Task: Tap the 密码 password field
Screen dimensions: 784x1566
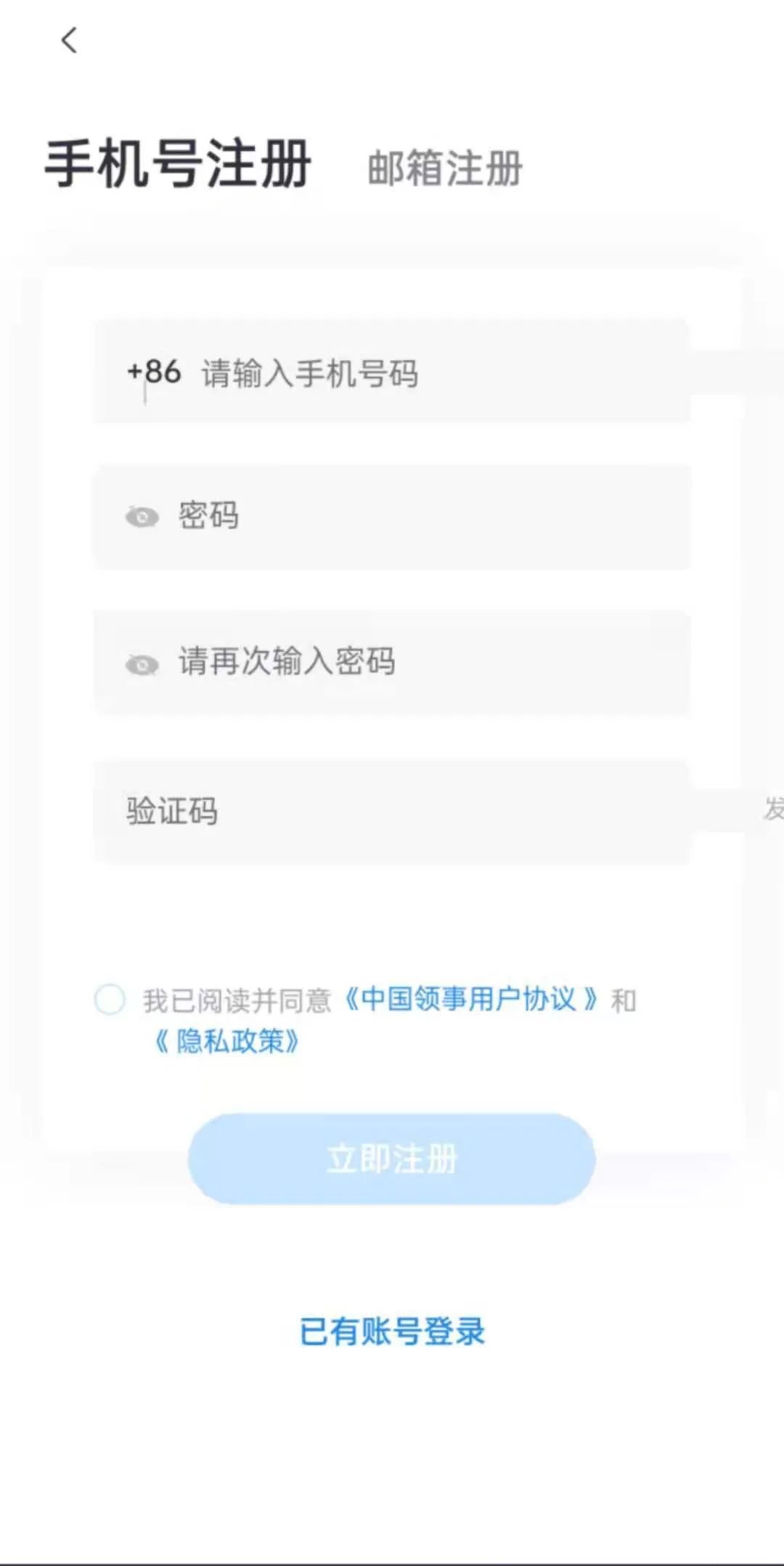Action: point(428,516)
